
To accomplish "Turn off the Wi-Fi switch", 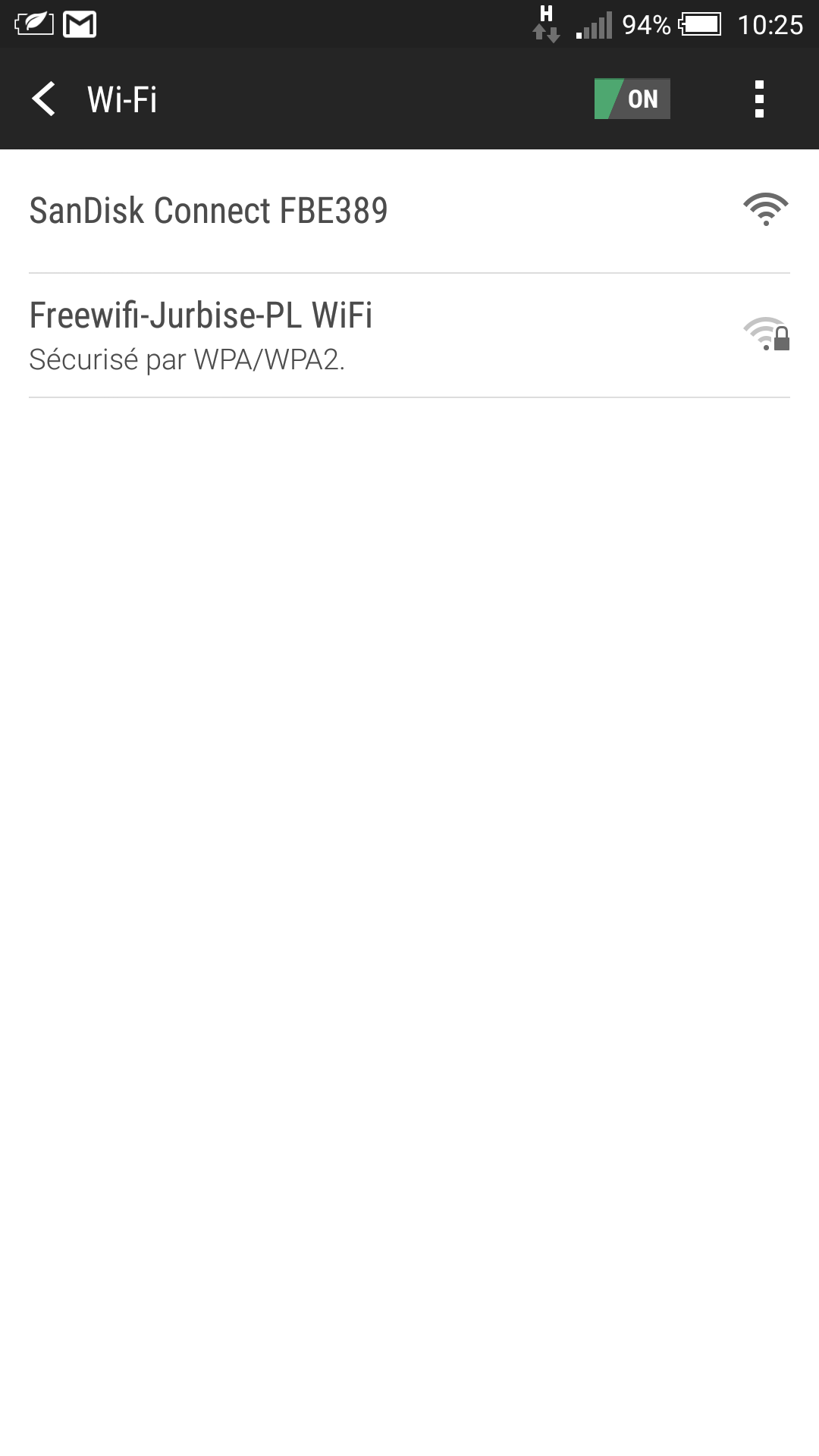I will [632, 99].
